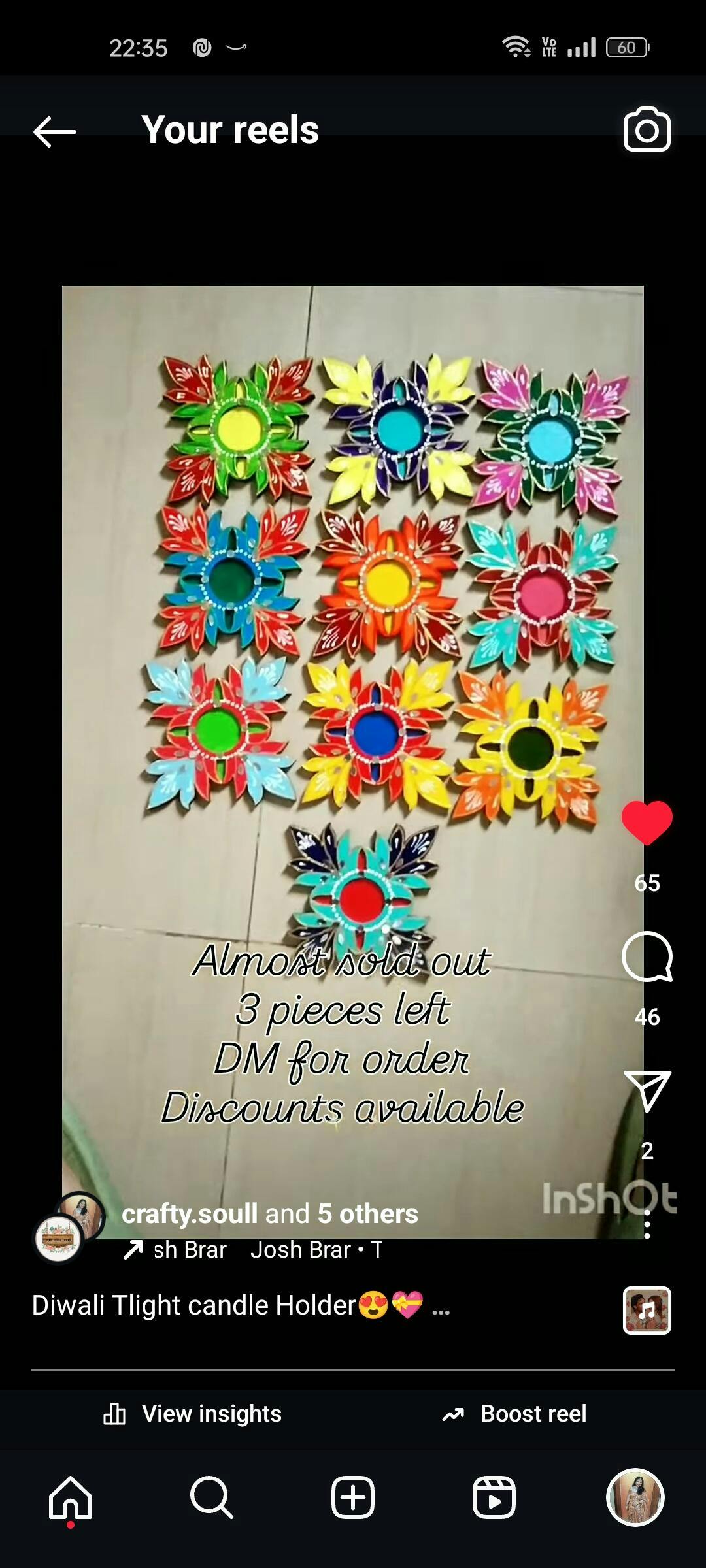Open crafty.soull's profile

click(190, 1214)
